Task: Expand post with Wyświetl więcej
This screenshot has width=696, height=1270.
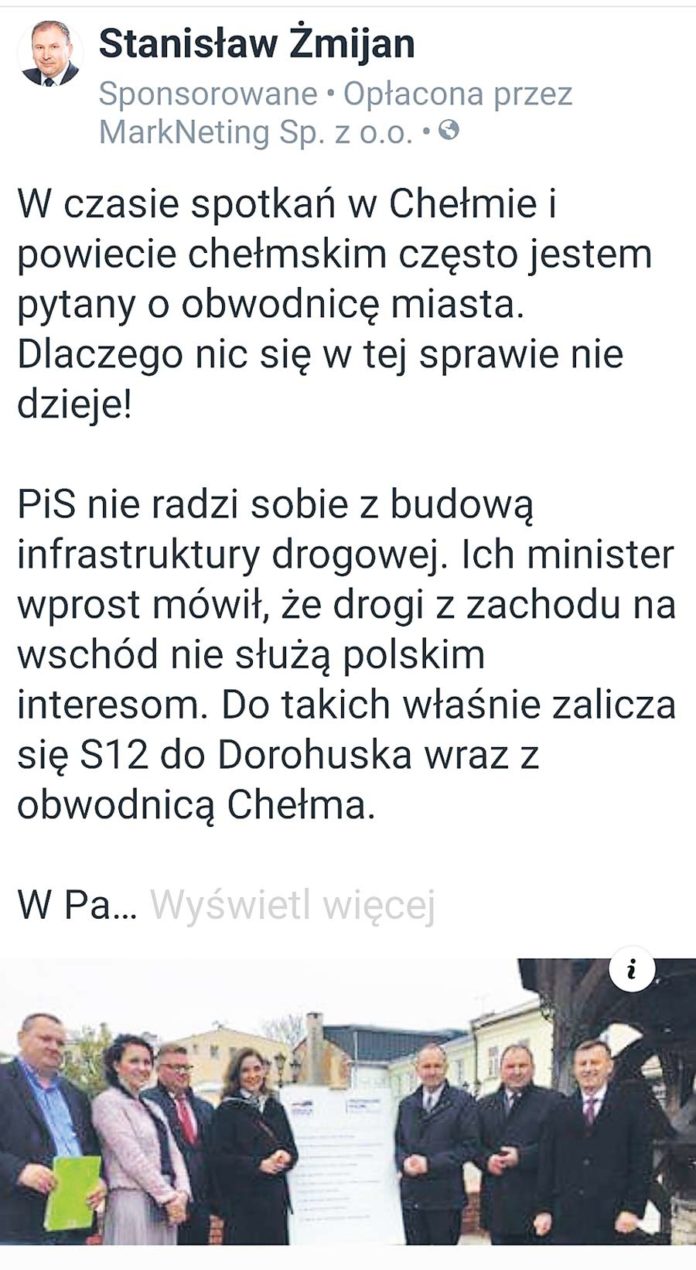Action: 292,906
